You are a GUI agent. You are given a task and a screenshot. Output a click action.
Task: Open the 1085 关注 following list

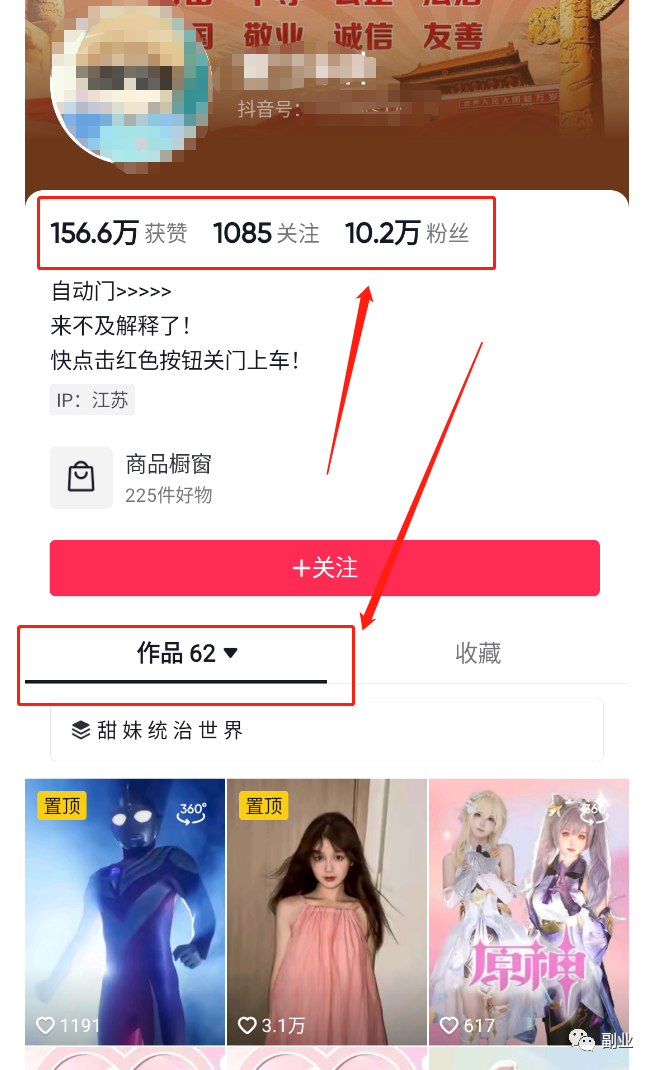[x=266, y=234]
